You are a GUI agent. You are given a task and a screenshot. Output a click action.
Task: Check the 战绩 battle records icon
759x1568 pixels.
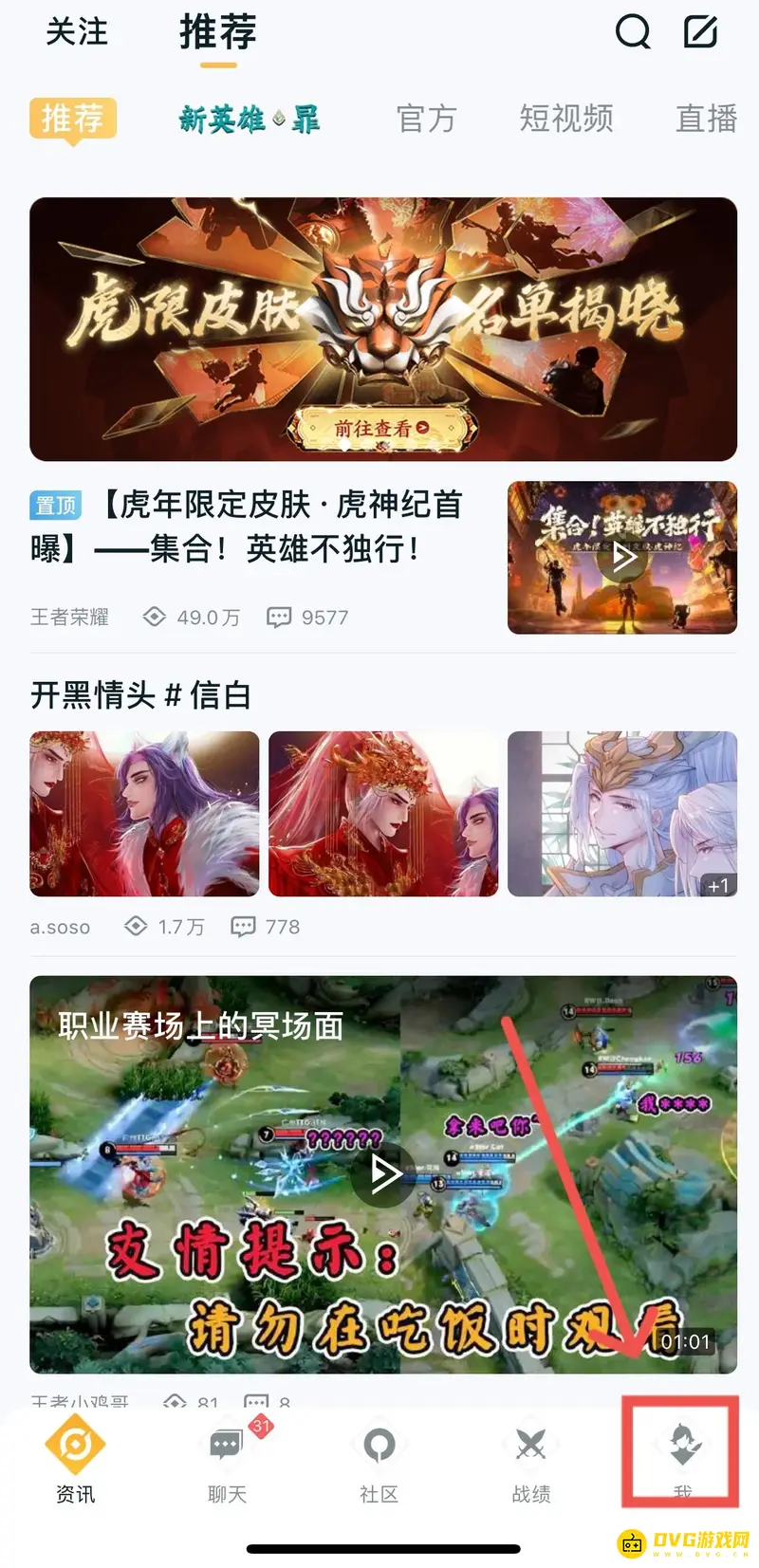tap(530, 1444)
